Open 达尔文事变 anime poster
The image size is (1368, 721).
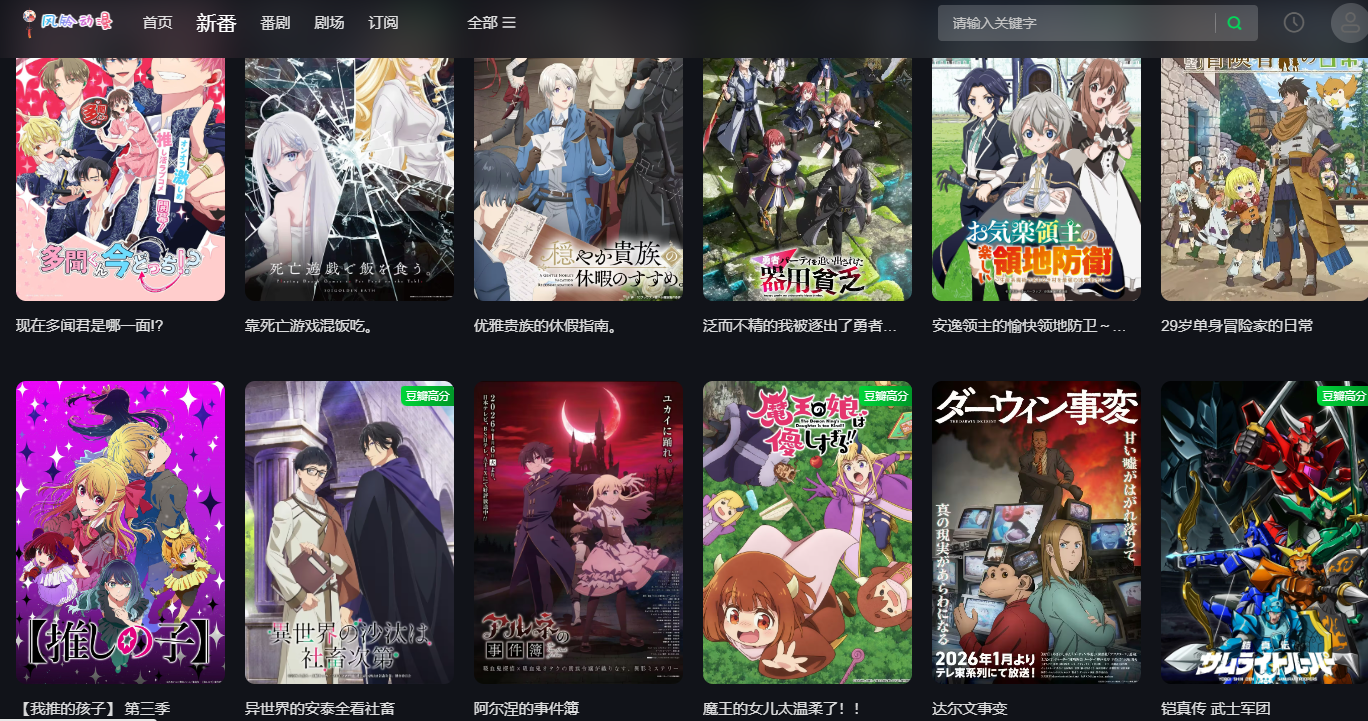1036,532
